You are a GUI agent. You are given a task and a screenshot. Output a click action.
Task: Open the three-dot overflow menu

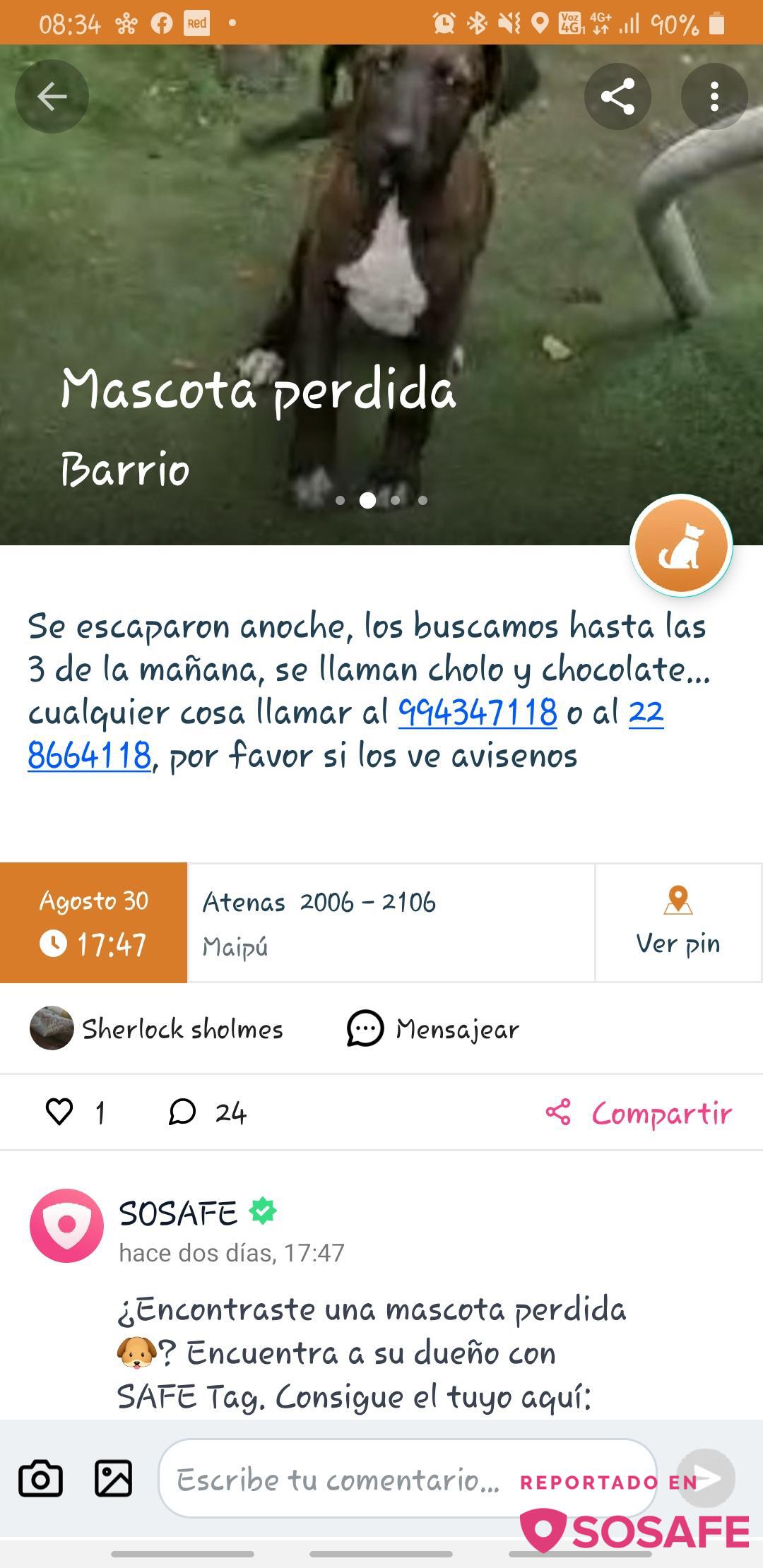click(x=714, y=97)
